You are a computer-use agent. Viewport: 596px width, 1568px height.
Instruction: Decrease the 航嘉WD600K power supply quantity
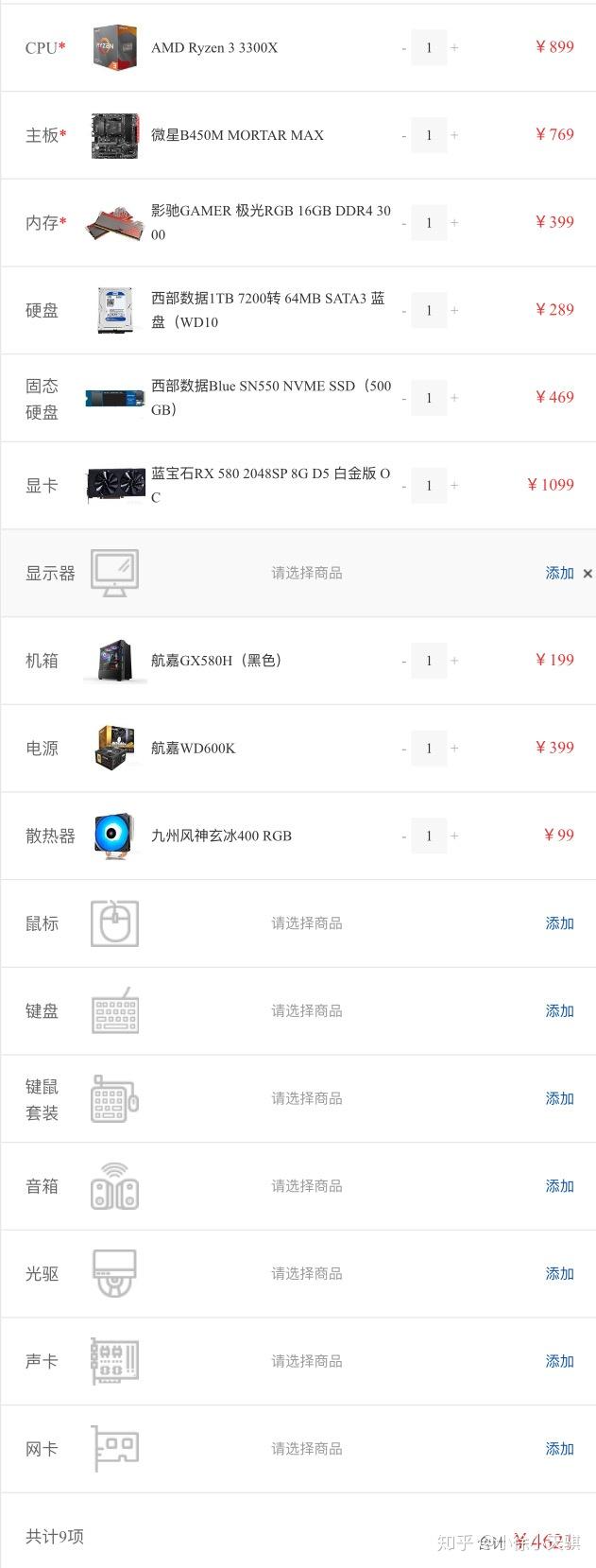404,749
